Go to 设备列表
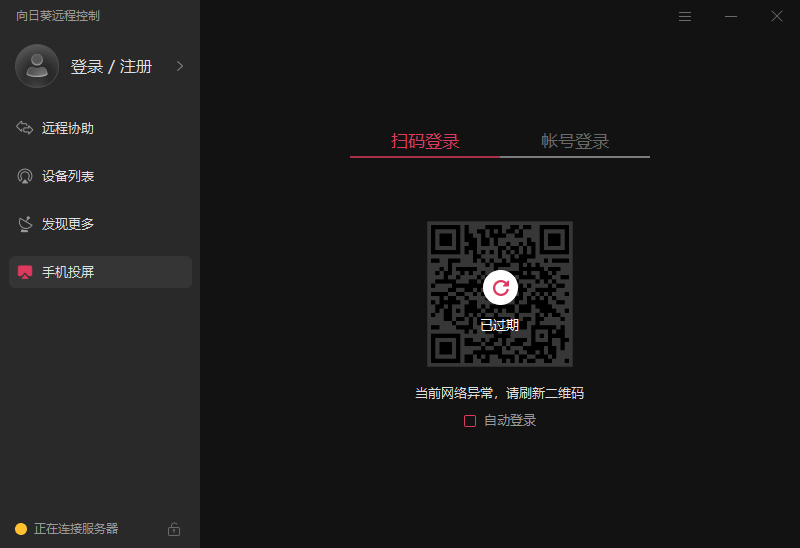Image resolution: width=800 pixels, height=548 pixels. click(68, 176)
